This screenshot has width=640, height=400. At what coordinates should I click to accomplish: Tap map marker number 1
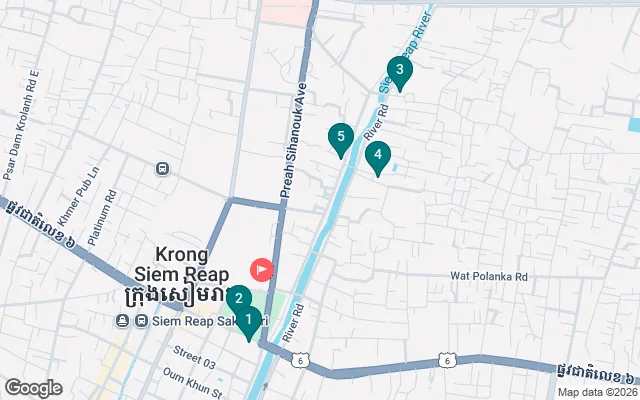pyautogui.click(x=249, y=322)
